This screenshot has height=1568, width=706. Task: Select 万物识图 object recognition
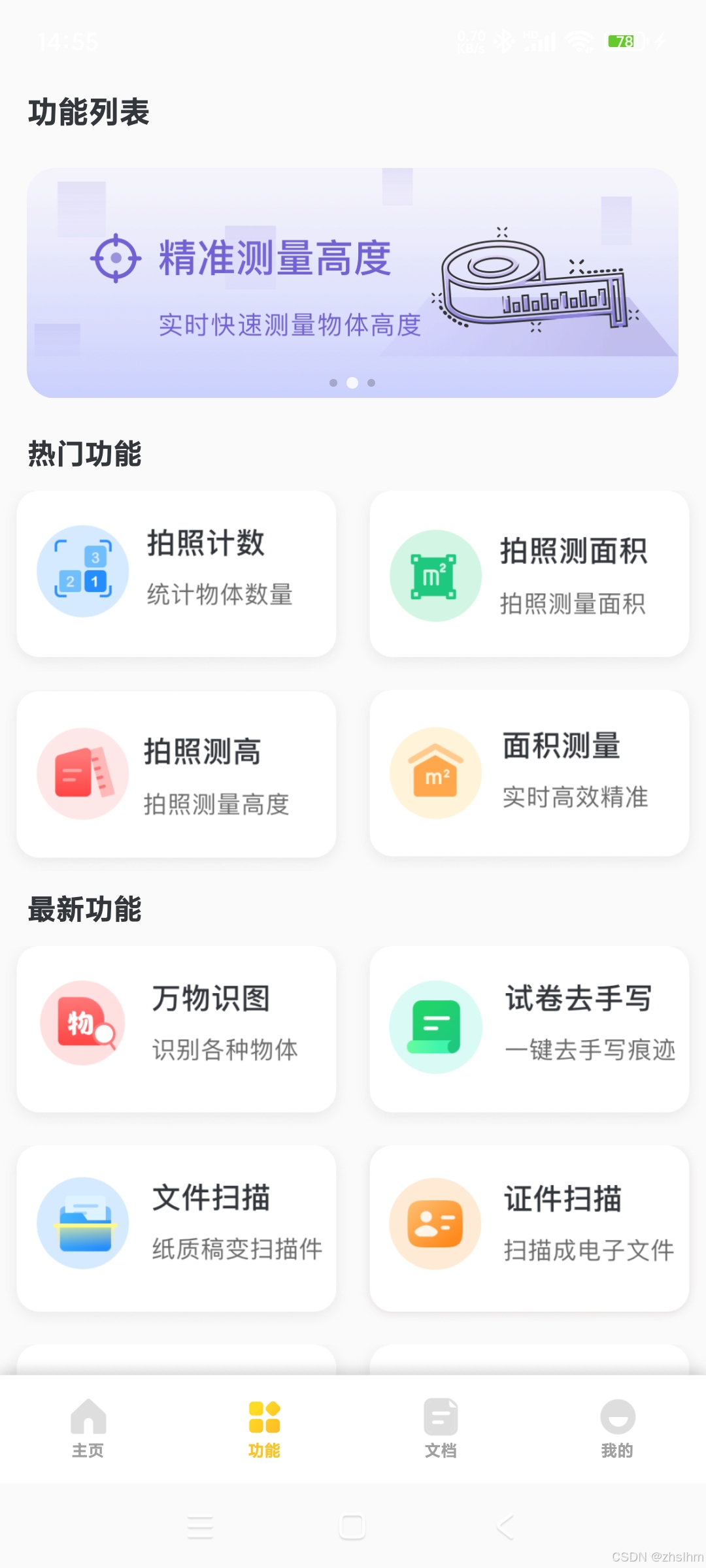click(176, 1029)
